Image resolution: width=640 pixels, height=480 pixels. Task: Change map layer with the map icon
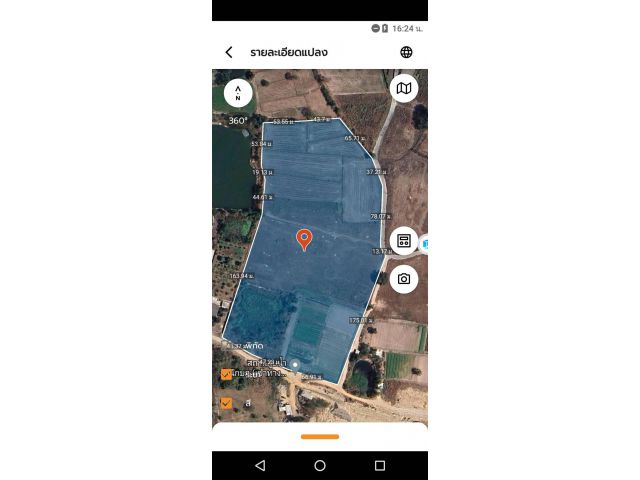403,89
